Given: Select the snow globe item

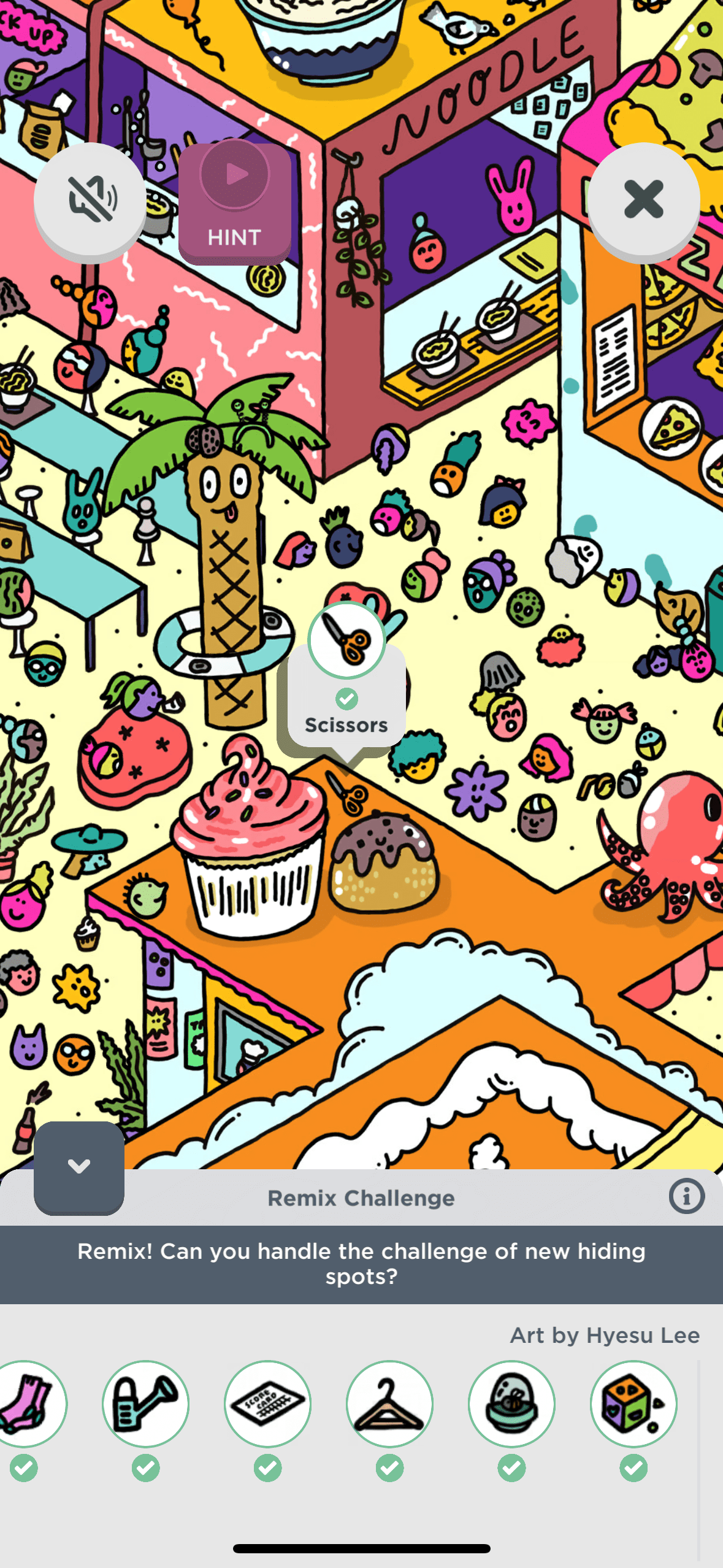Looking at the screenshot, I should coord(511,1404).
